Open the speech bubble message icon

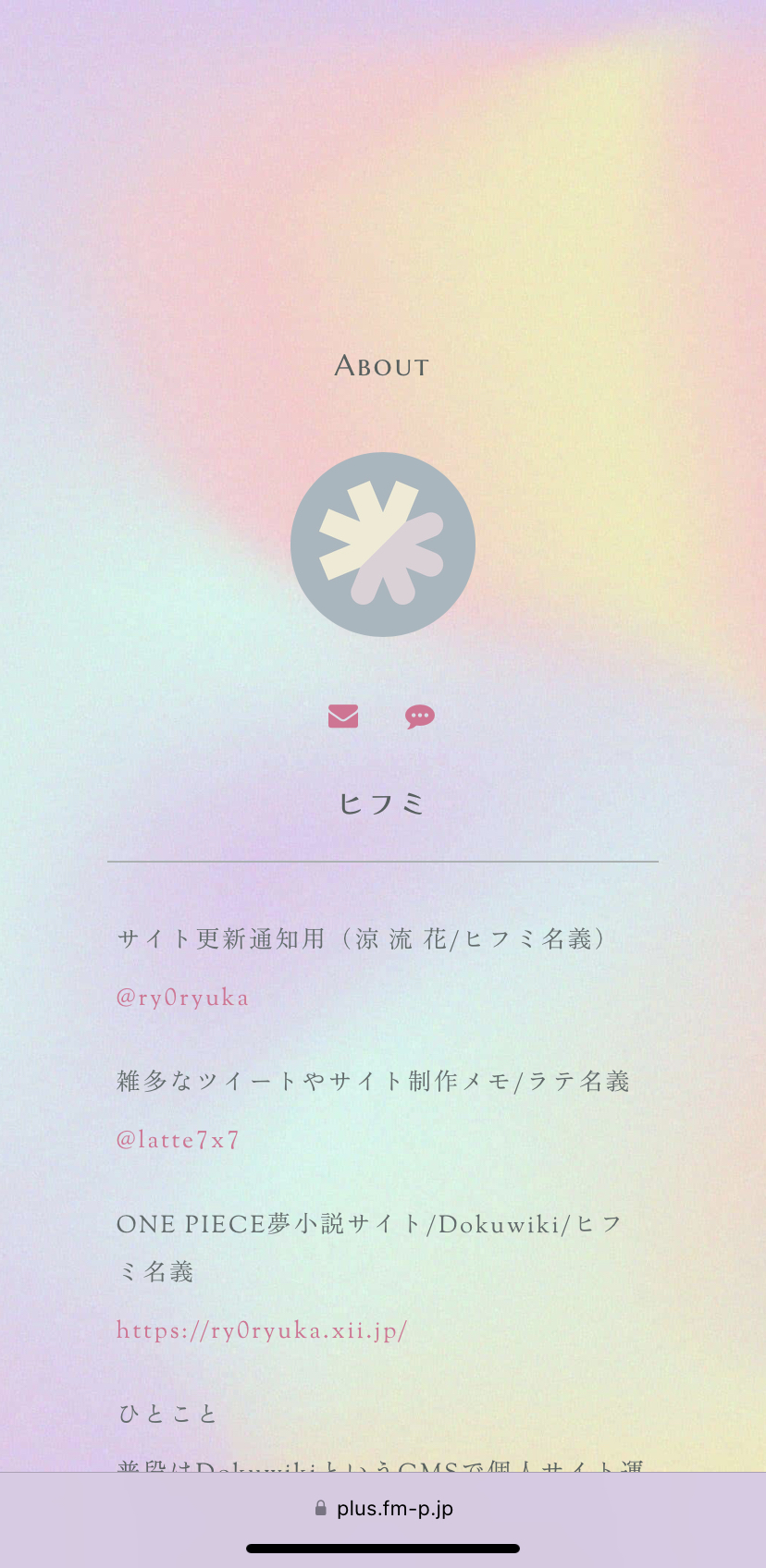pyautogui.click(x=420, y=717)
